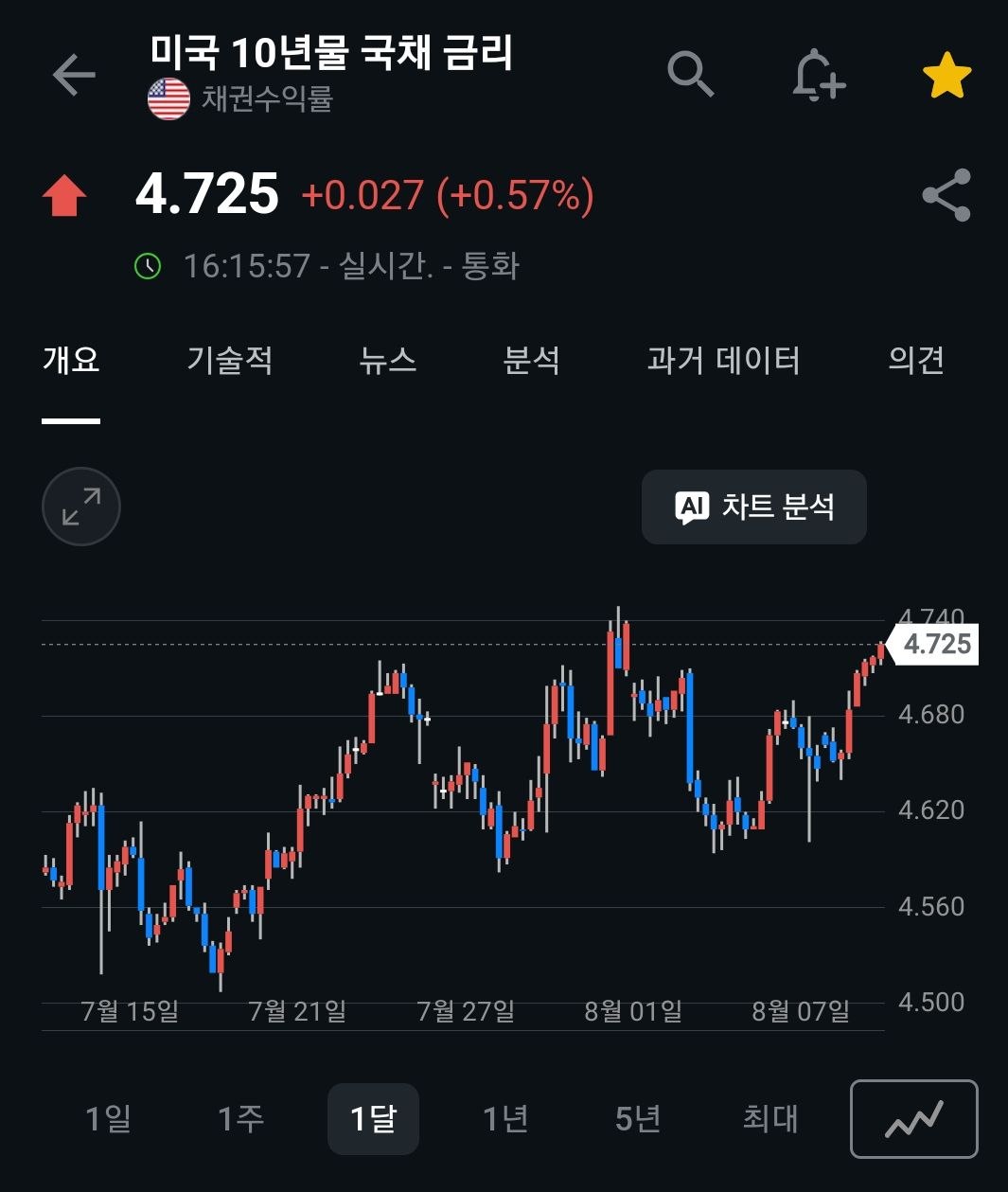Change the chart type with the line icon
Screen dimensions: 1008x1192
coord(914,1119)
